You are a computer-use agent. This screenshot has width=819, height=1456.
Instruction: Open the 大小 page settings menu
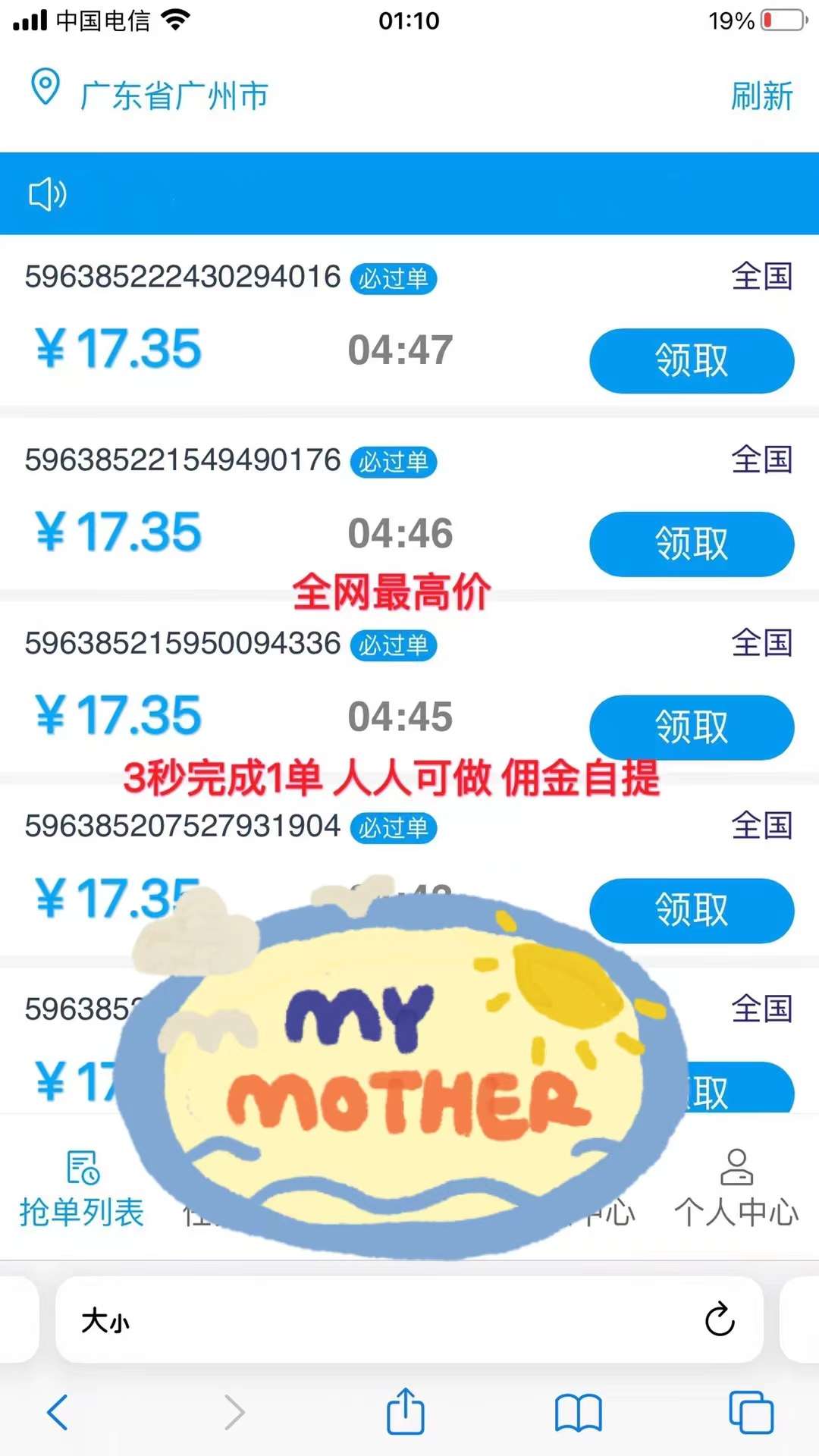(105, 1320)
